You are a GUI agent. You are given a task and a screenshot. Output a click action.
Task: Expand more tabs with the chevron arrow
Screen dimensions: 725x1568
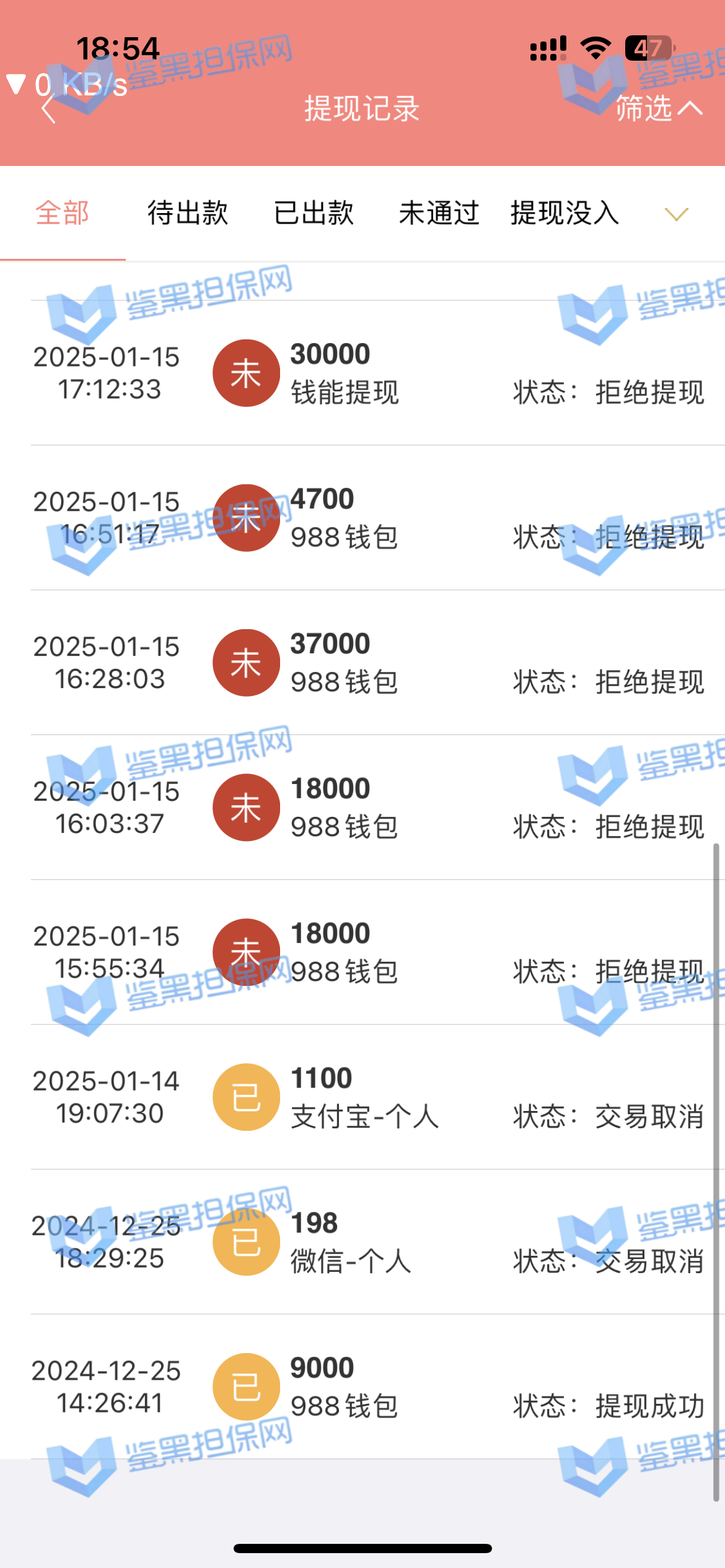click(676, 214)
